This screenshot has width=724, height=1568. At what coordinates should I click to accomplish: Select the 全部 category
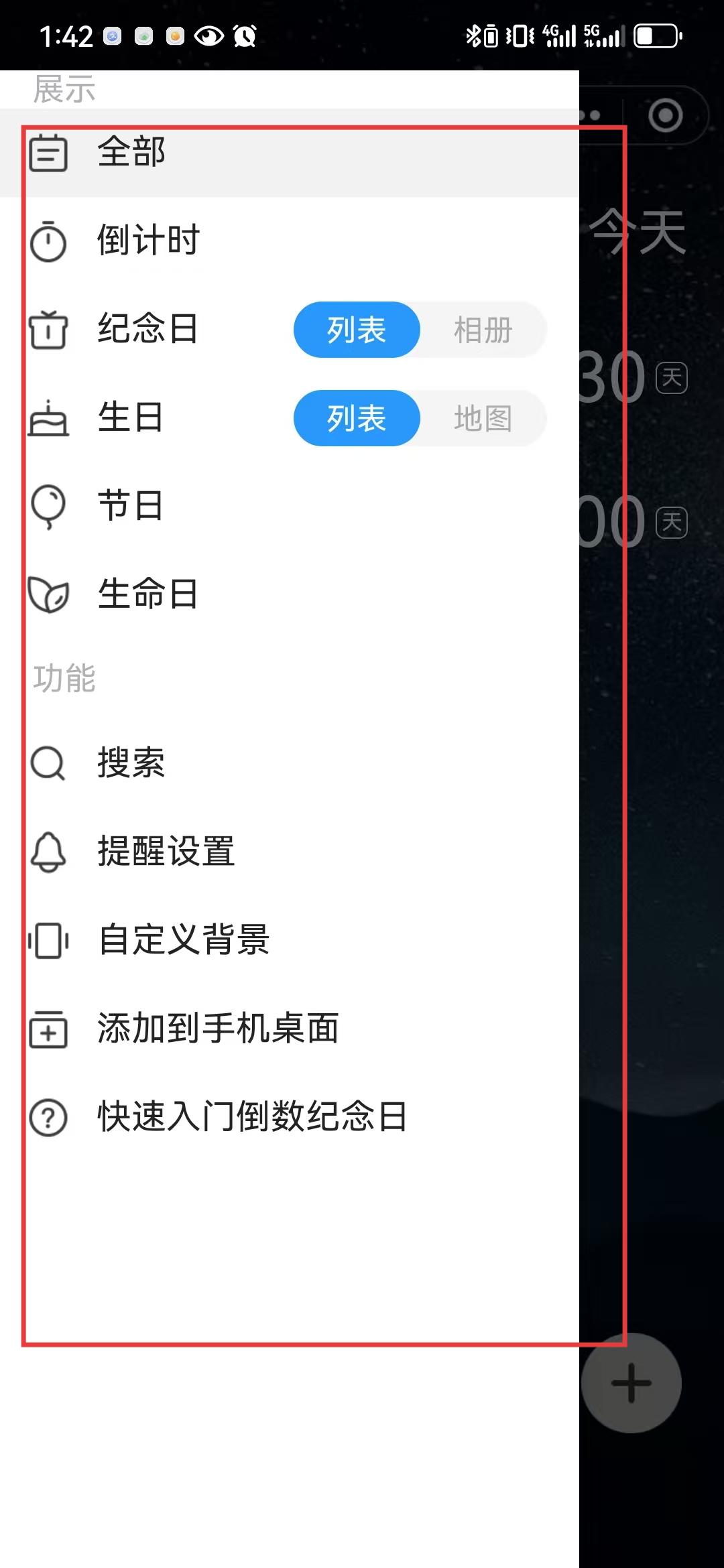pos(290,153)
